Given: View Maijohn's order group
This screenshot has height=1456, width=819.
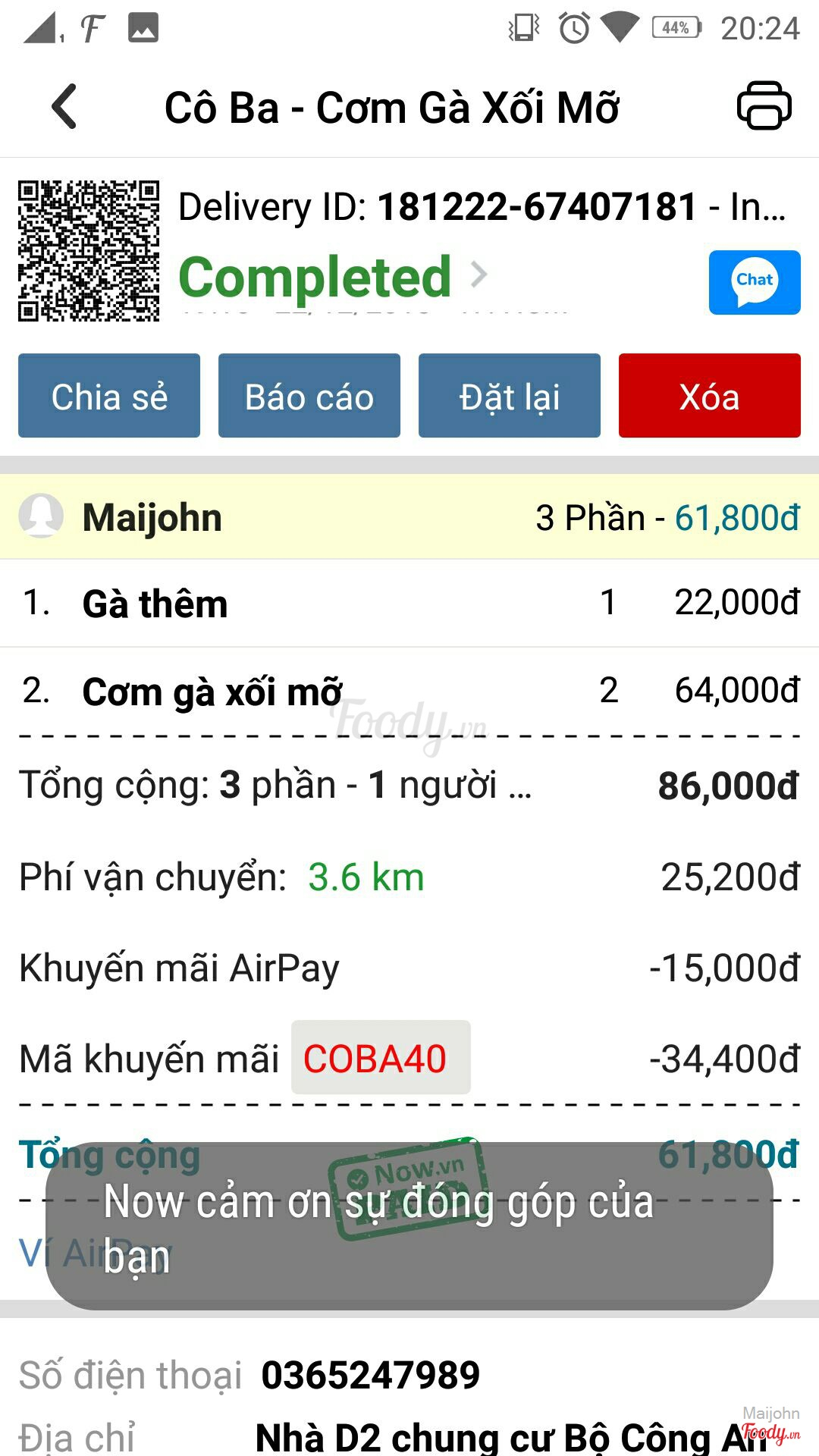Looking at the screenshot, I should click(x=409, y=517).
